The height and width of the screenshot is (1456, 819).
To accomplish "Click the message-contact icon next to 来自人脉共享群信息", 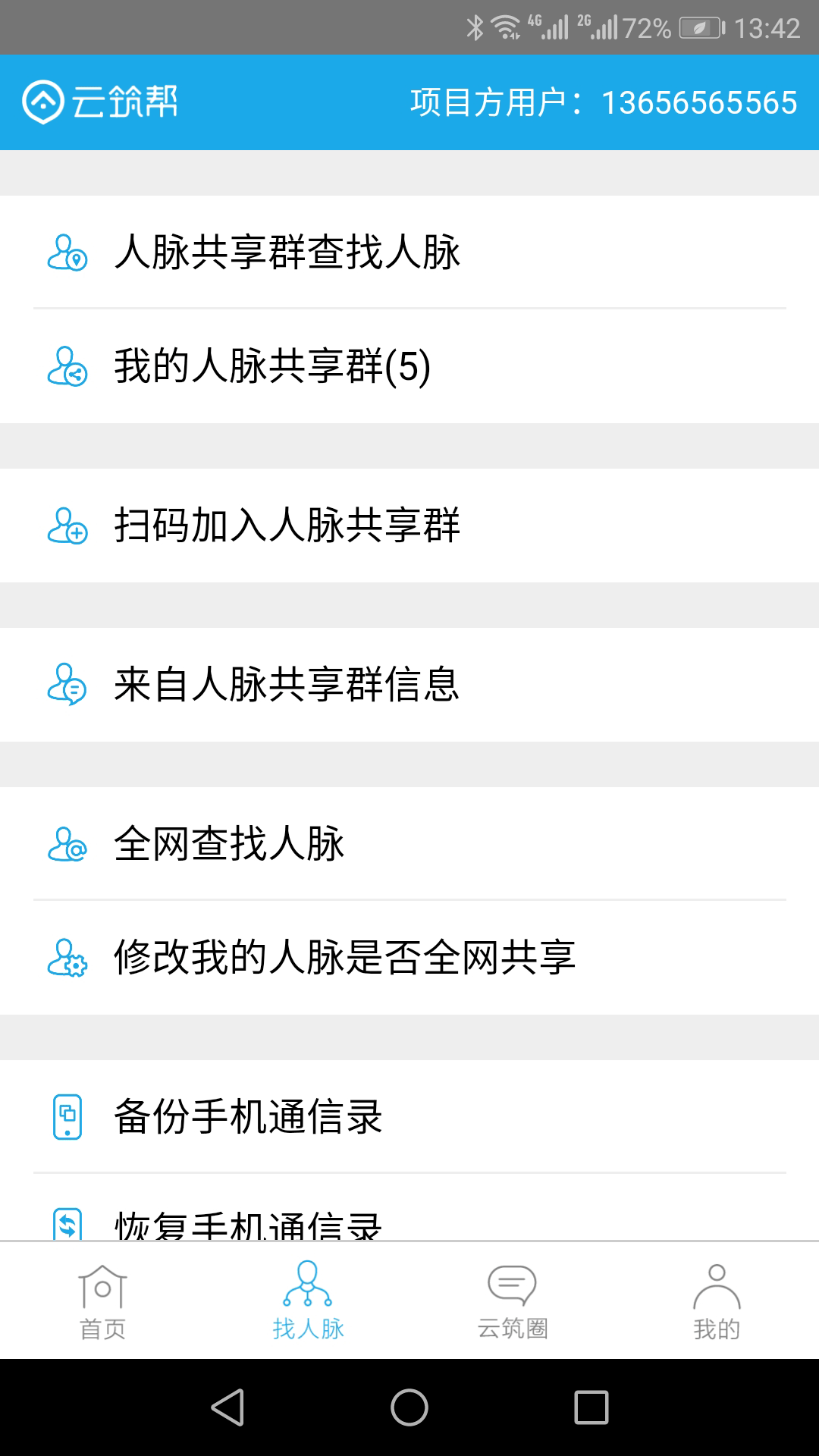I will (67, 684).
